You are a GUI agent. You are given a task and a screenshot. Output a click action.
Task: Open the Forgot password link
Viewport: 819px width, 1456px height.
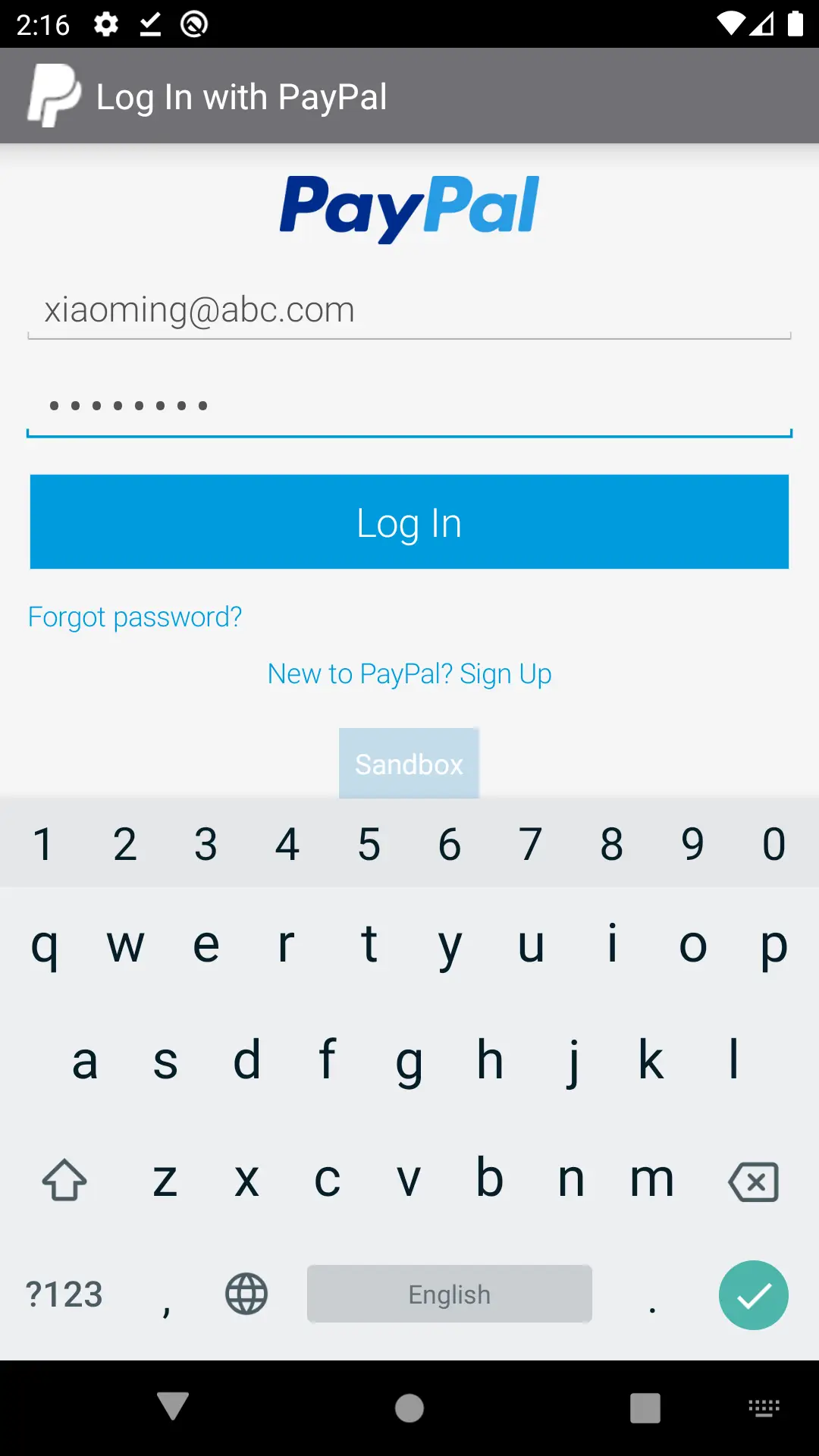click(135, 617)
